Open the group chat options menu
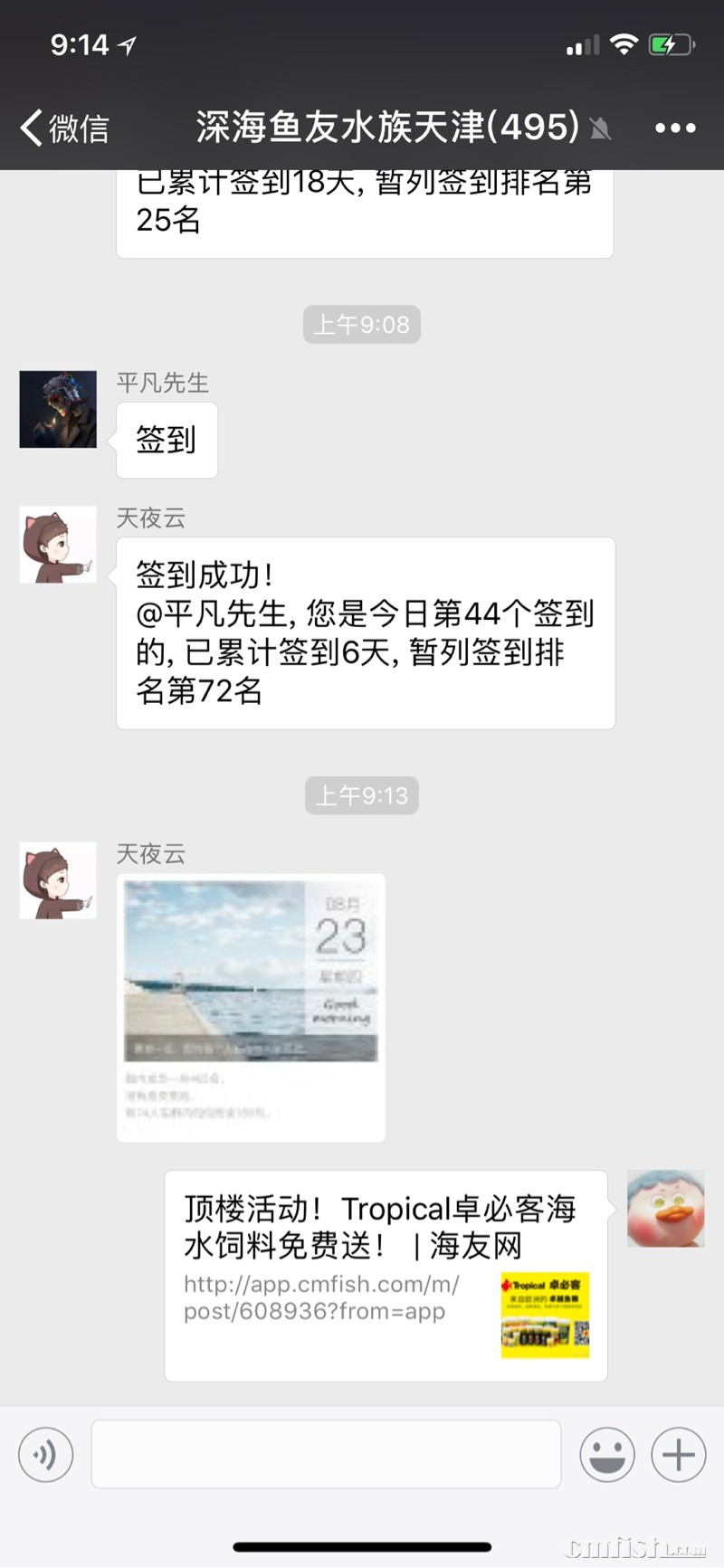Image resolution: width=724 pixels, height=1568 pixels. pos(675,128)
